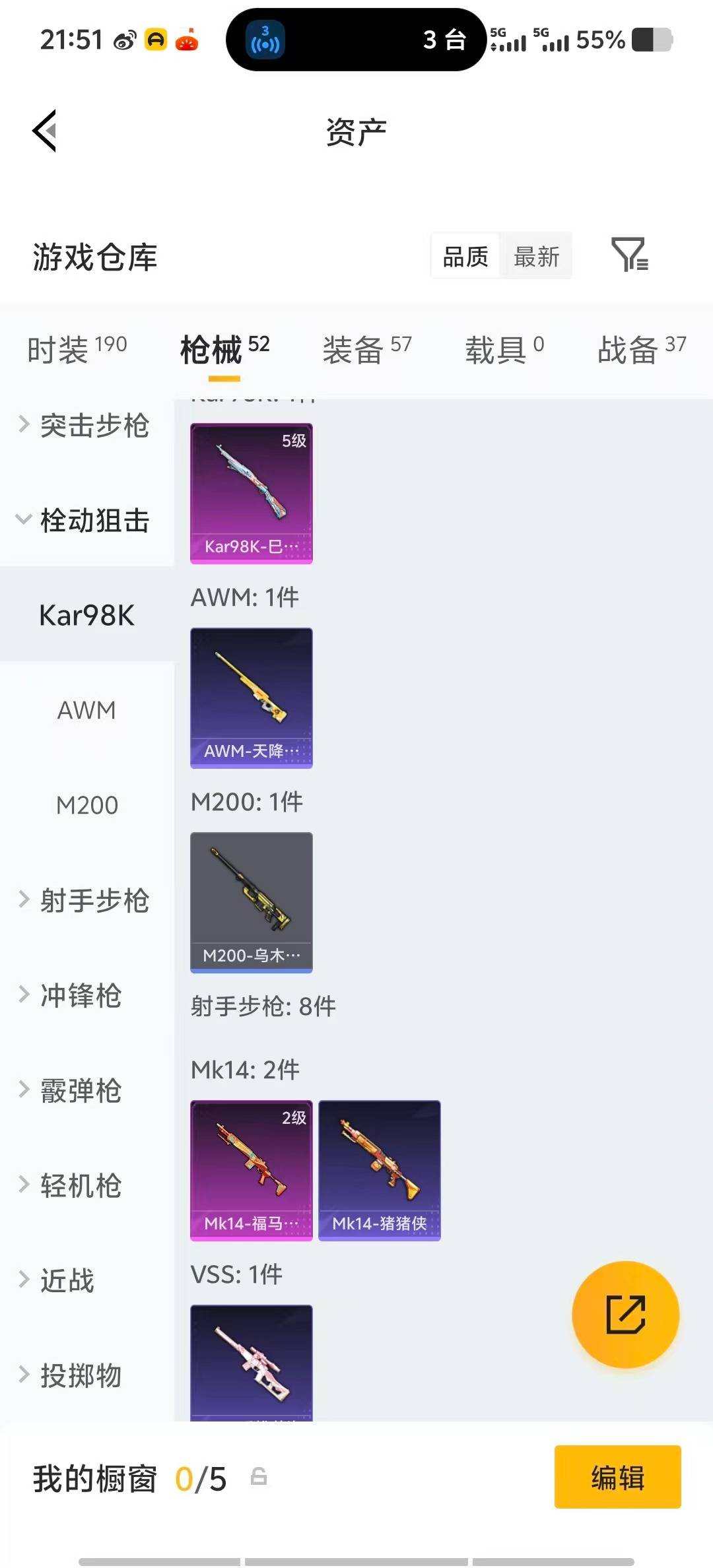The width and height of the screenshot is (713, 1568).
Task: Open the Mk14-猪猪侠 skin card
Action: click(x=379, y=1170)
